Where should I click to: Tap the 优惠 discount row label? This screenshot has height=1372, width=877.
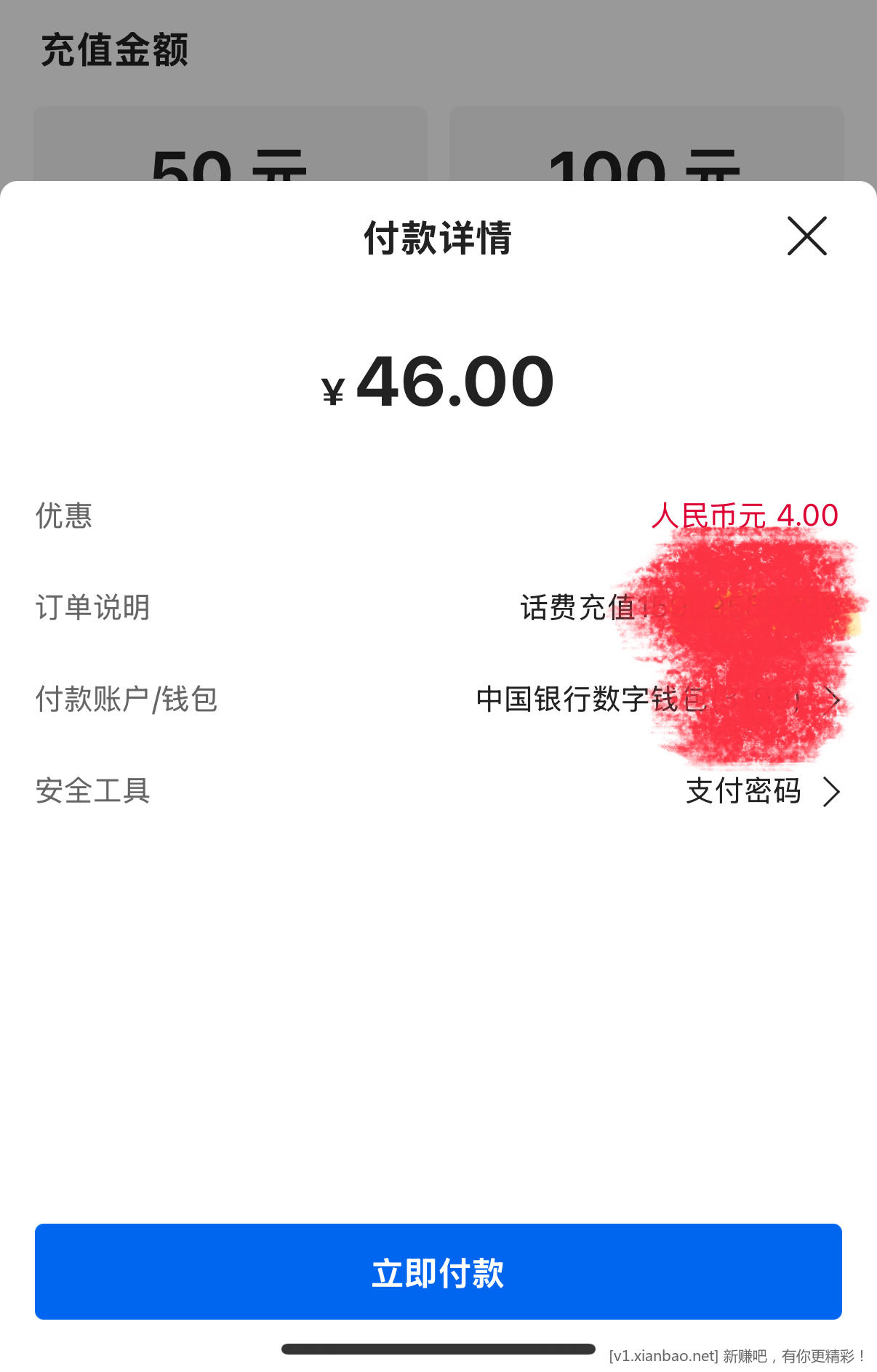63,516
